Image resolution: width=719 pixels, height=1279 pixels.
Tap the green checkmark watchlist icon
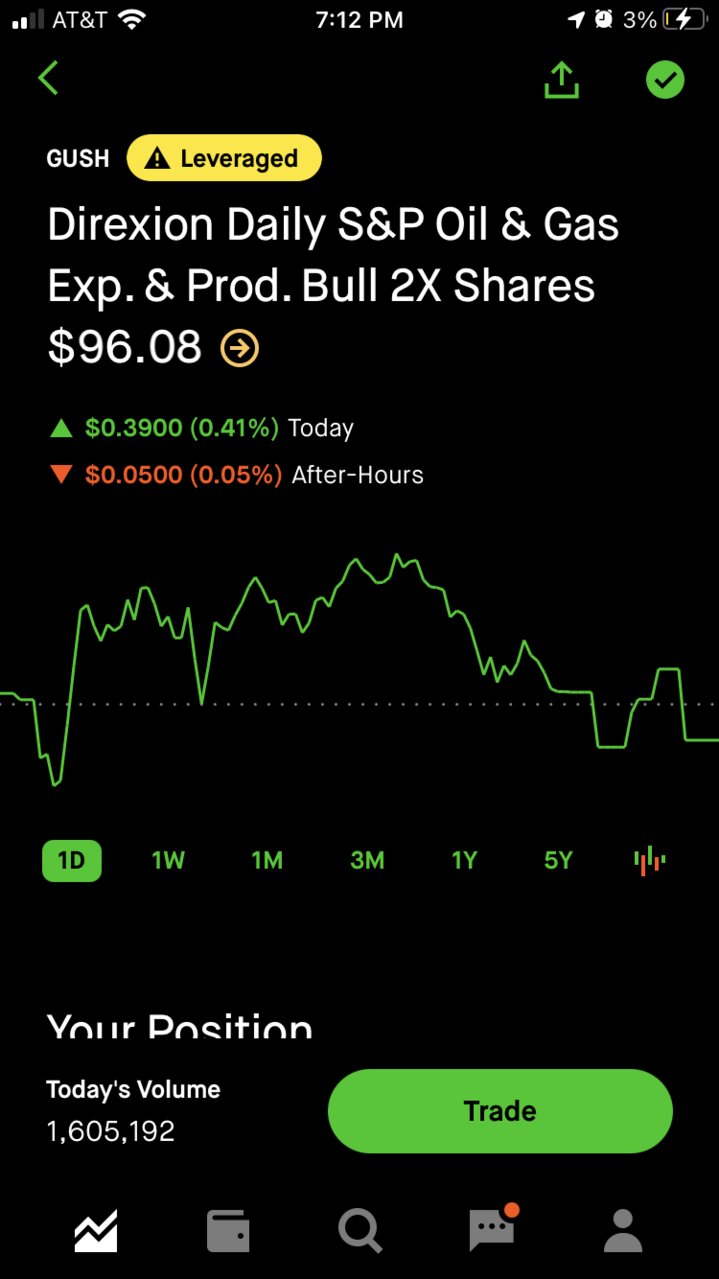[665, 79]
